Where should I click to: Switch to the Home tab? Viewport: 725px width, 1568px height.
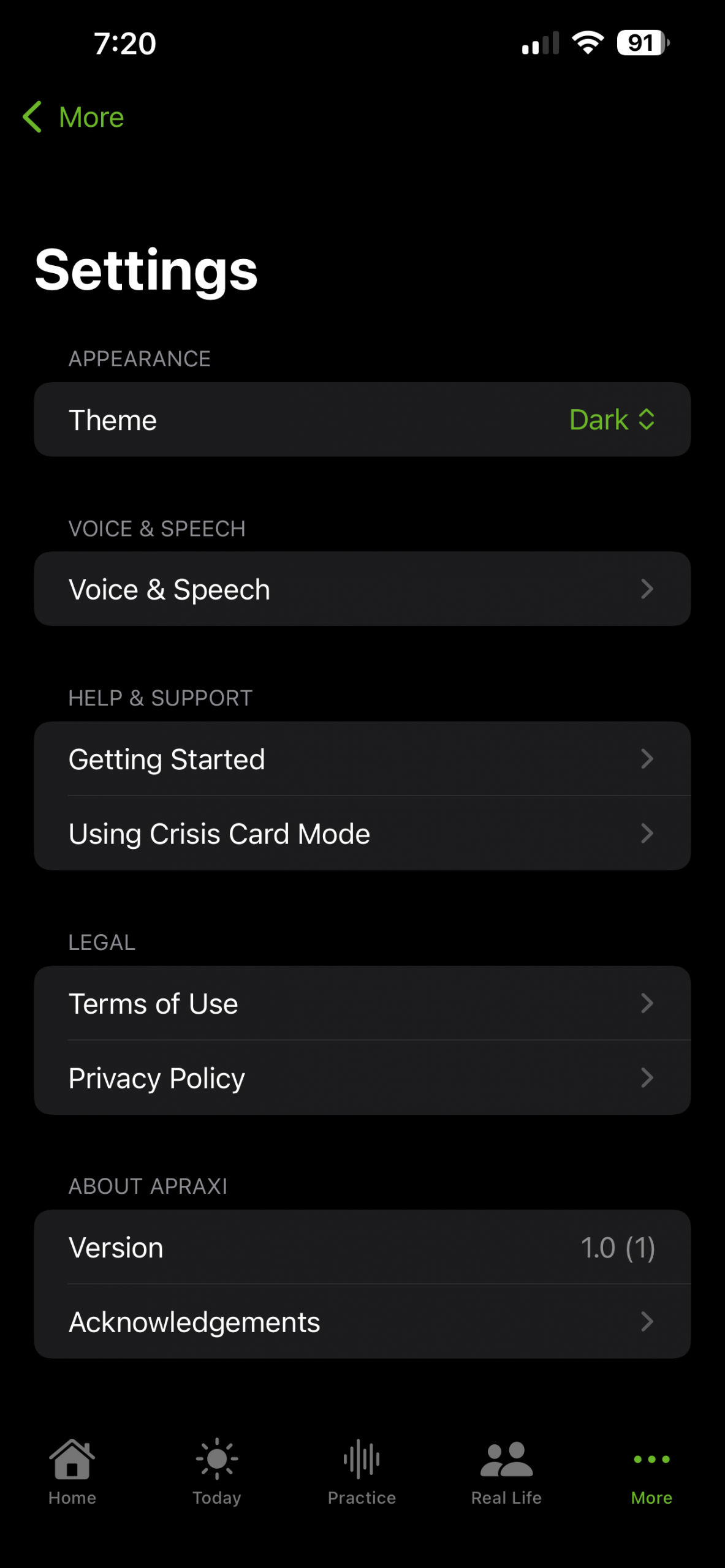[x=72, y=1471]
